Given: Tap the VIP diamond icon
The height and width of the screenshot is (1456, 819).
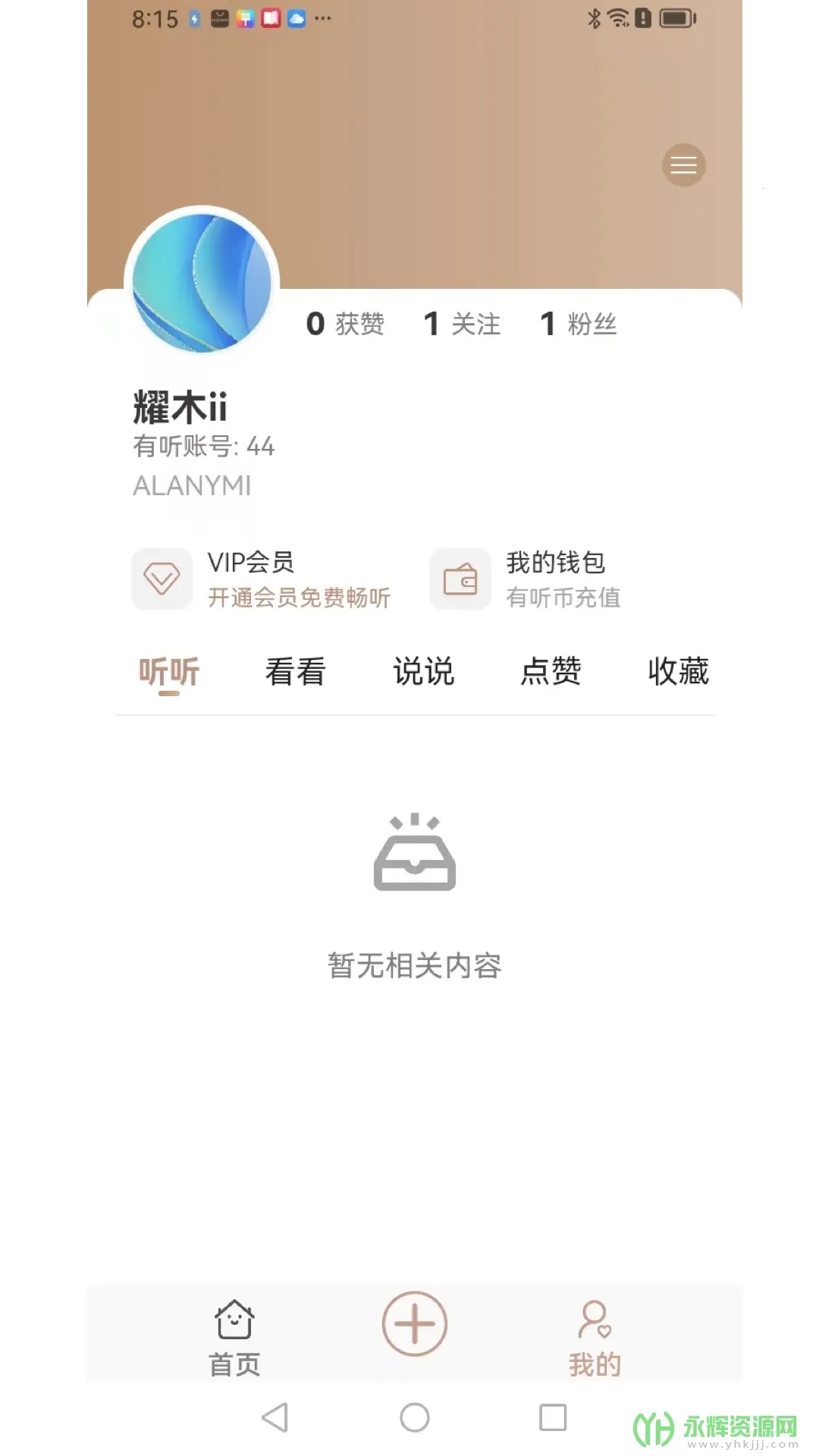Looking at the screenshot, I should tap(161, 579).
